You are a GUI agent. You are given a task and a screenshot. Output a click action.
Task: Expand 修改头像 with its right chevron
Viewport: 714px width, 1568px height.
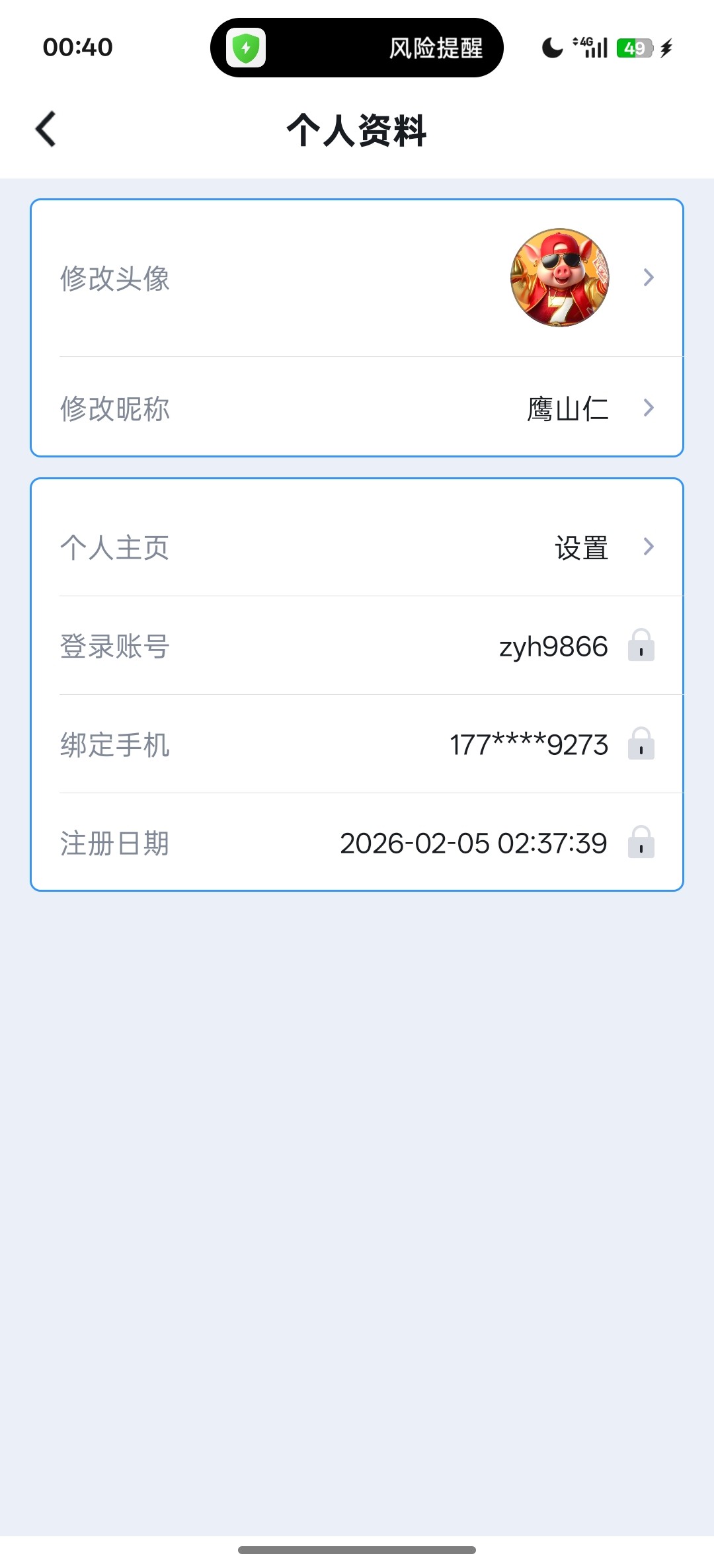pyautogui.click(x=650, y=278)
